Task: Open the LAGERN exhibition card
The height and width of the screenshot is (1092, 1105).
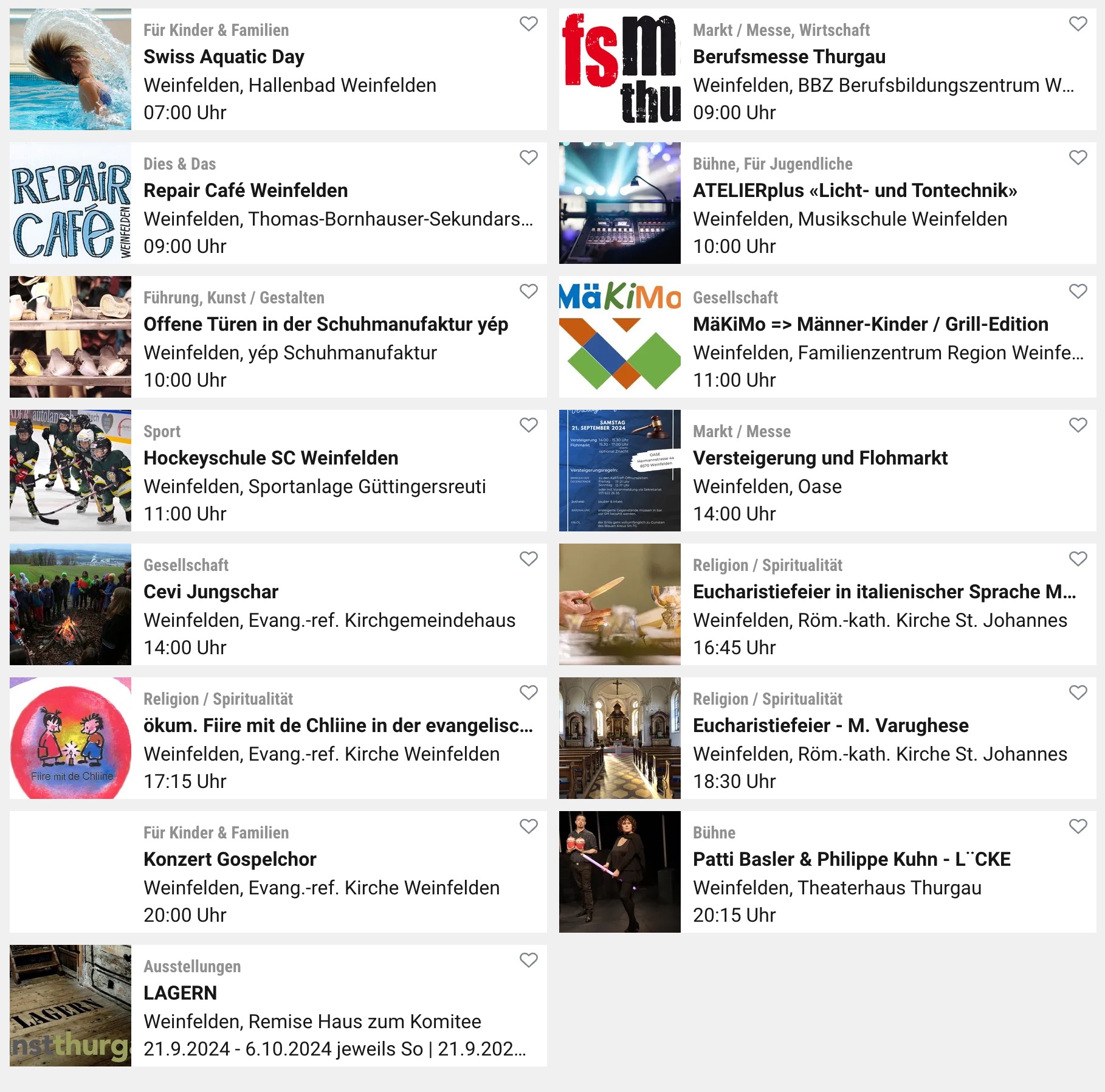Action: point(180,994)
